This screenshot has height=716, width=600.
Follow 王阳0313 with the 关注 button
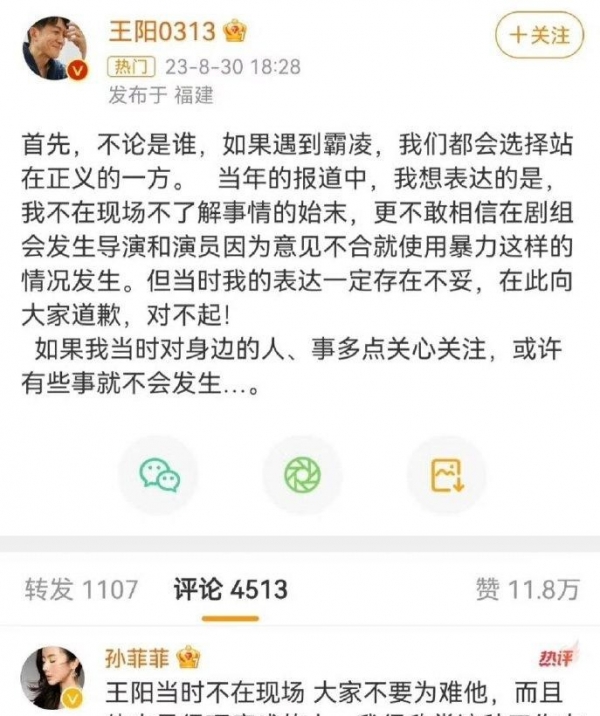538,35
